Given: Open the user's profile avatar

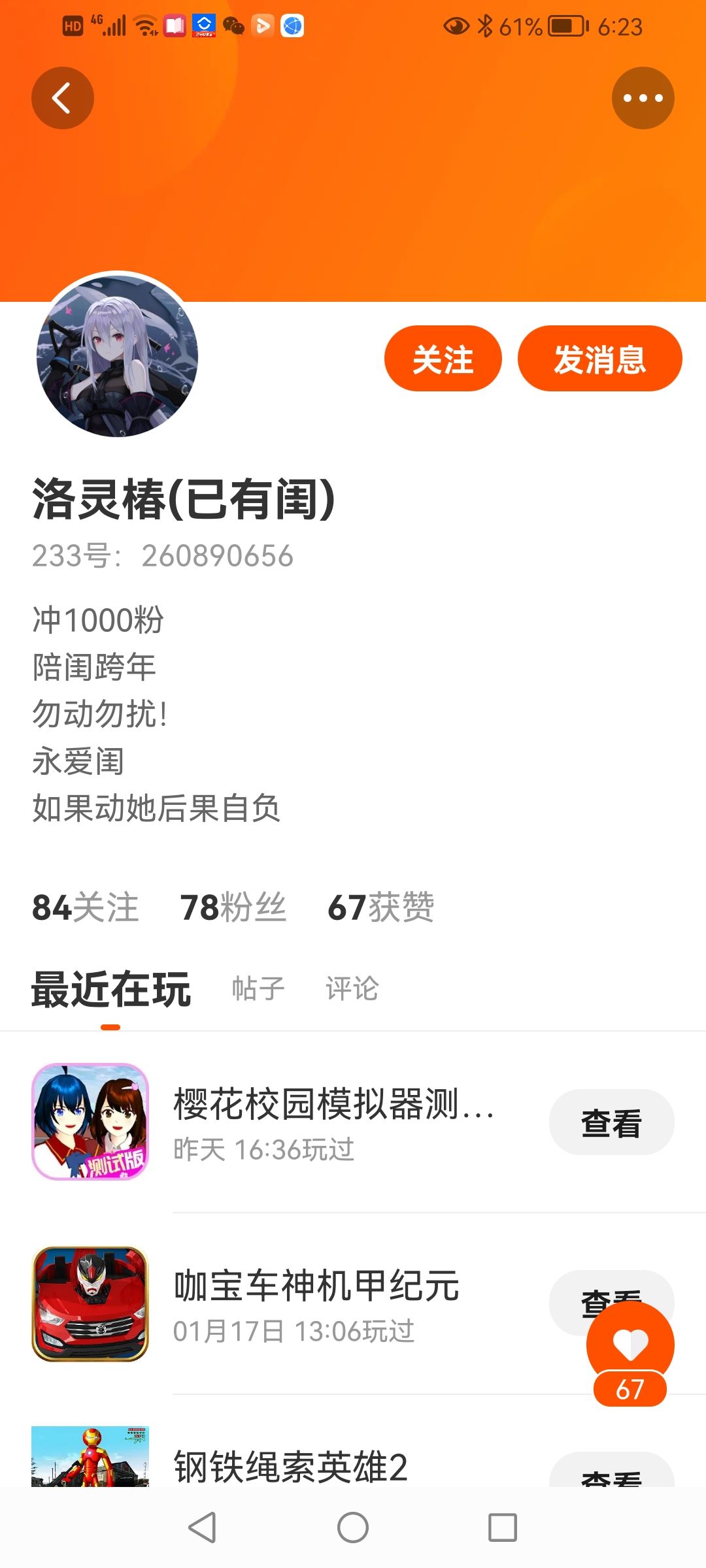Looking at the screenshot, I should [x=117, y=356].
